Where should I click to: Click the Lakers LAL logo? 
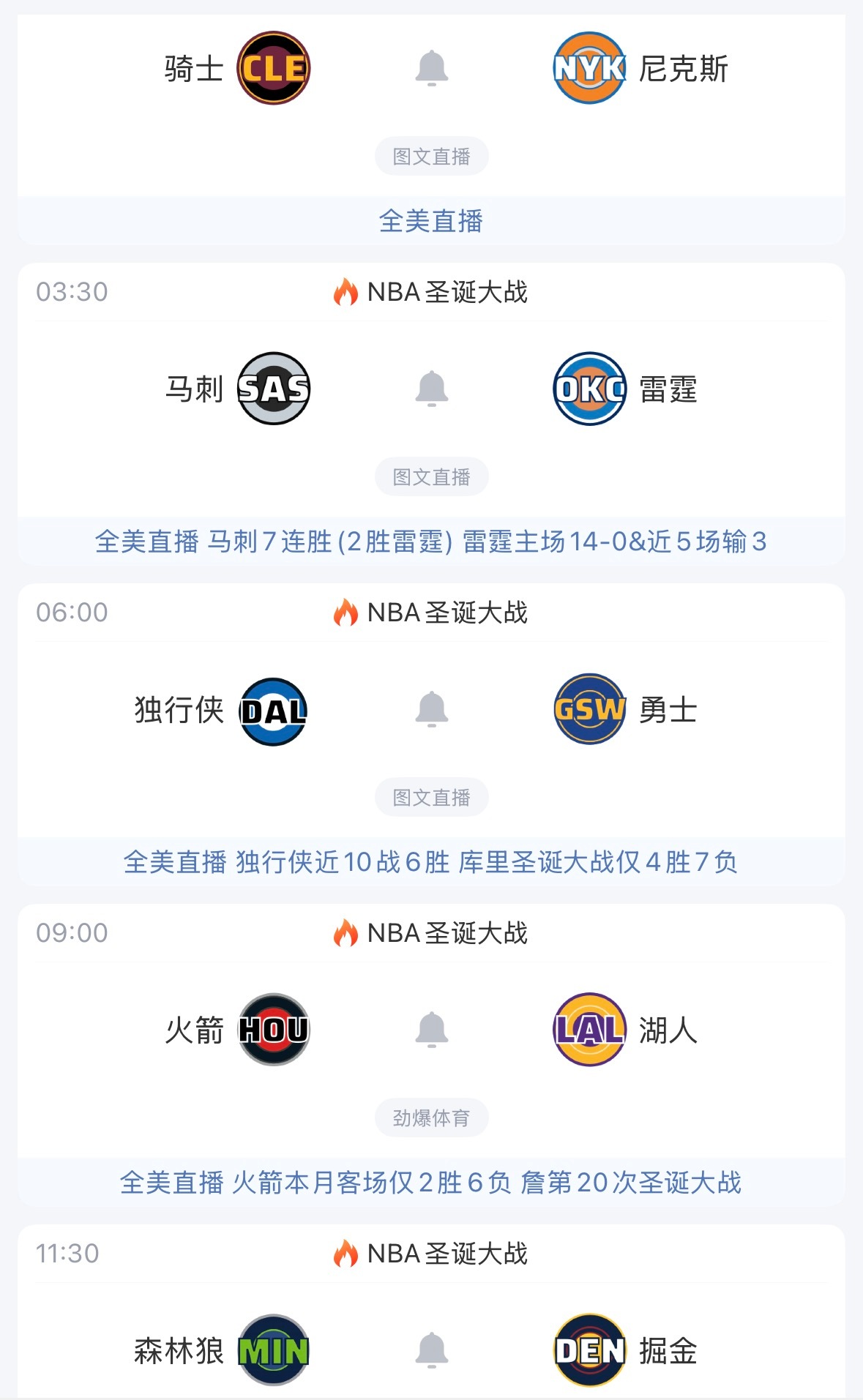(589, 1030)
